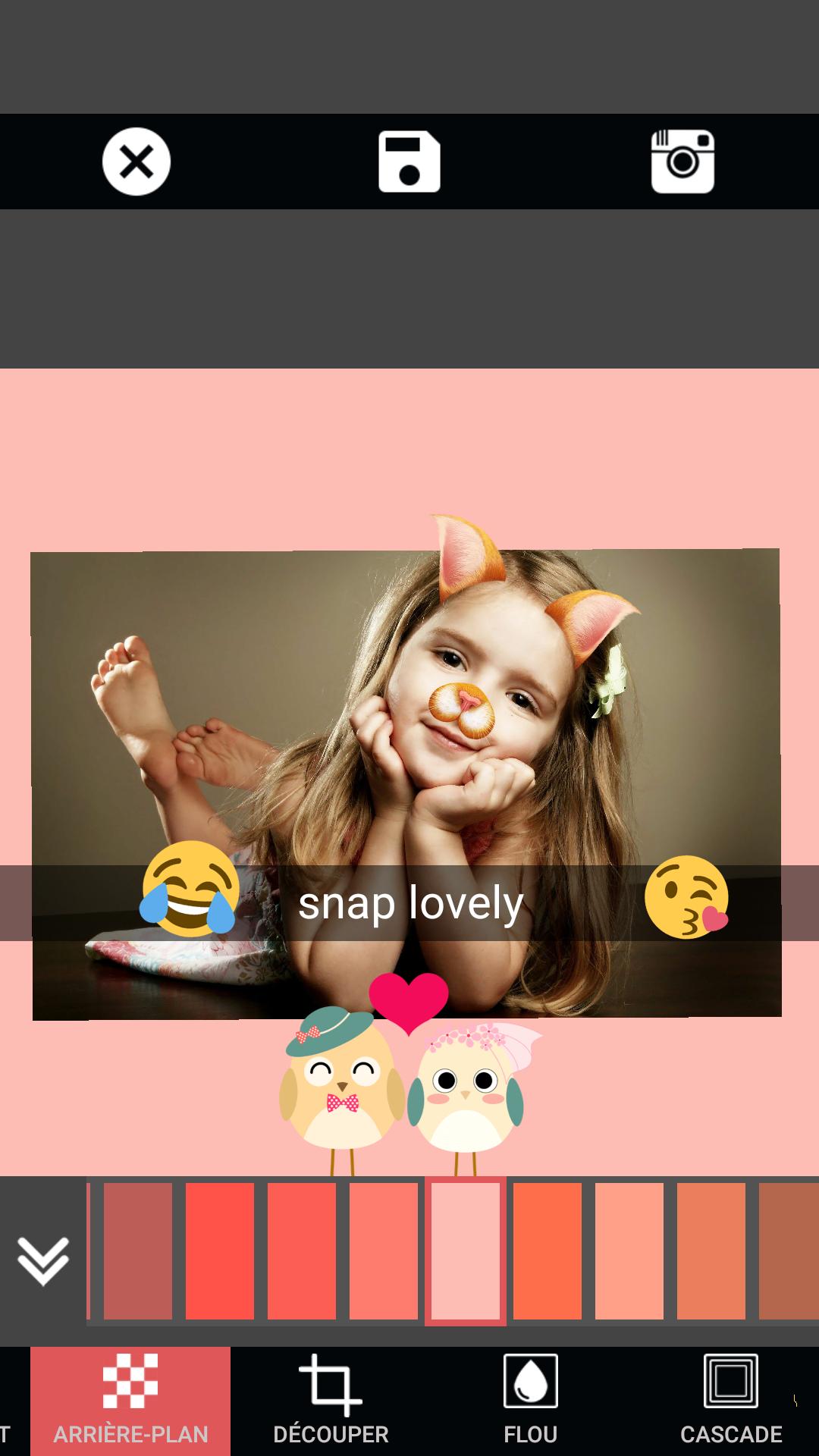Pick the currently highlighted pale pink swatch
Screen dimensions: 819x1456
click(466, 1251)
